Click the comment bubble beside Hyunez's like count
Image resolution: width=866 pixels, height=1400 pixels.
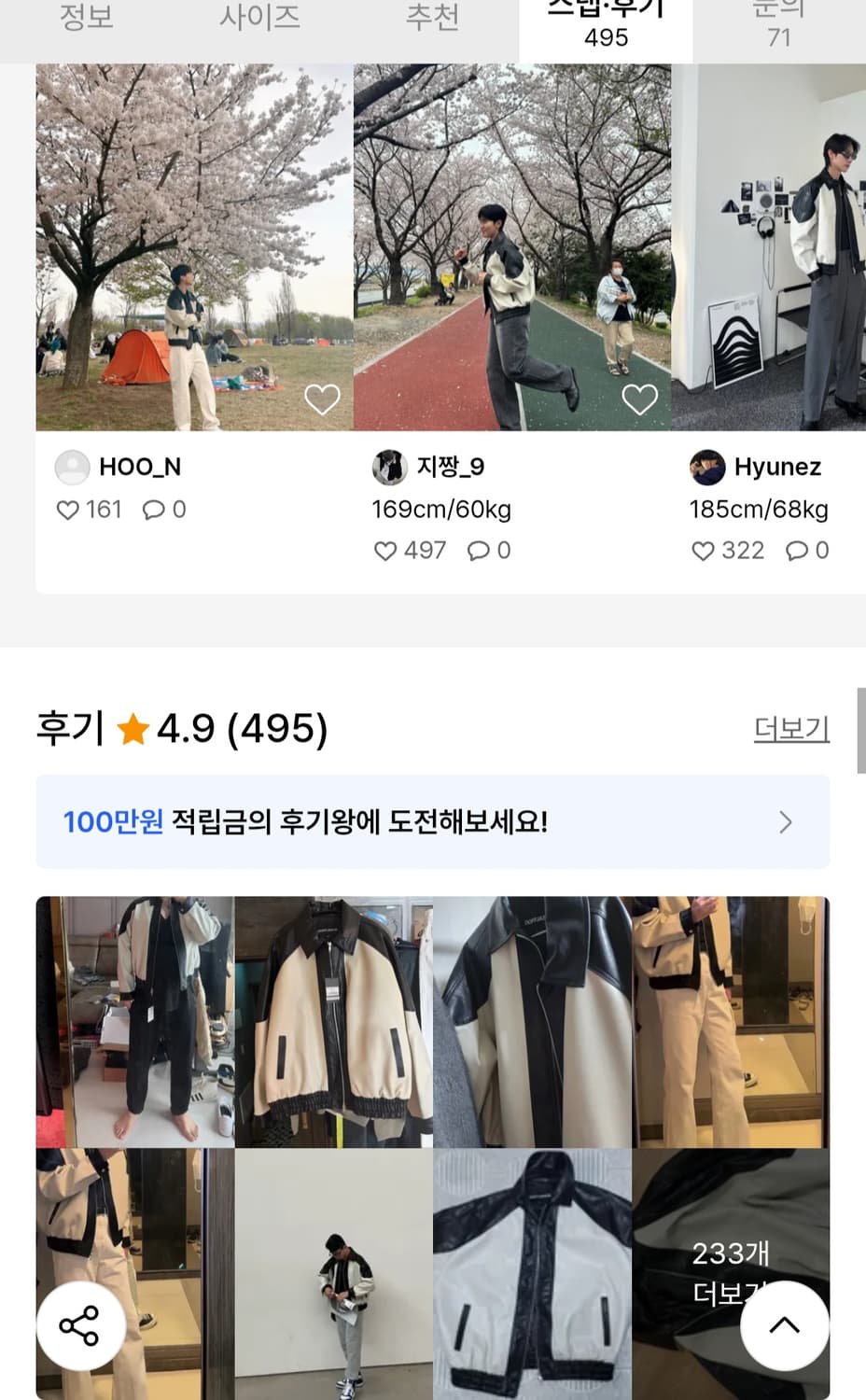797,551
